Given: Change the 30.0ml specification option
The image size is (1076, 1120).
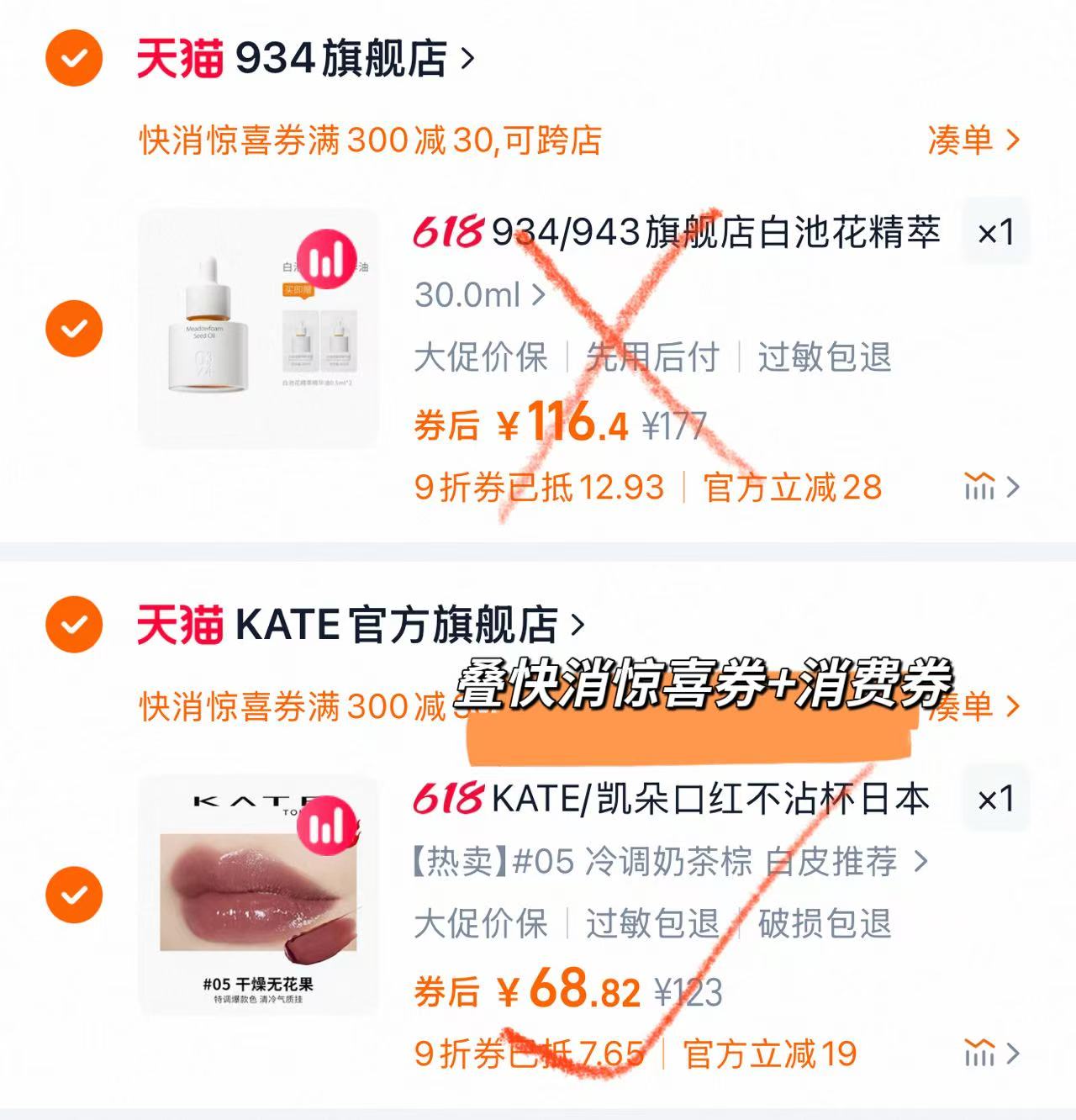Looking at the screenshot, I should 479,295.
